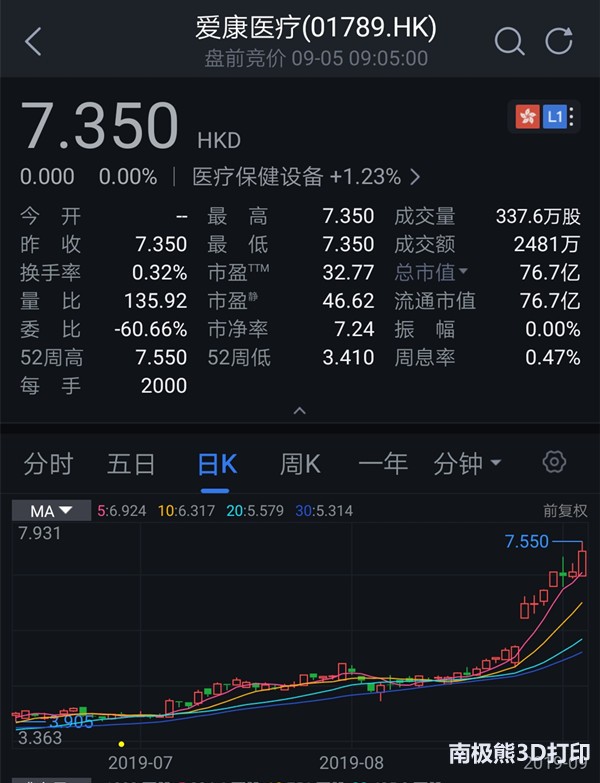The width and height of the screenshot is (600, 783).
Task: Open the 医疗保健设备 sector link
Action: [307, 177]
